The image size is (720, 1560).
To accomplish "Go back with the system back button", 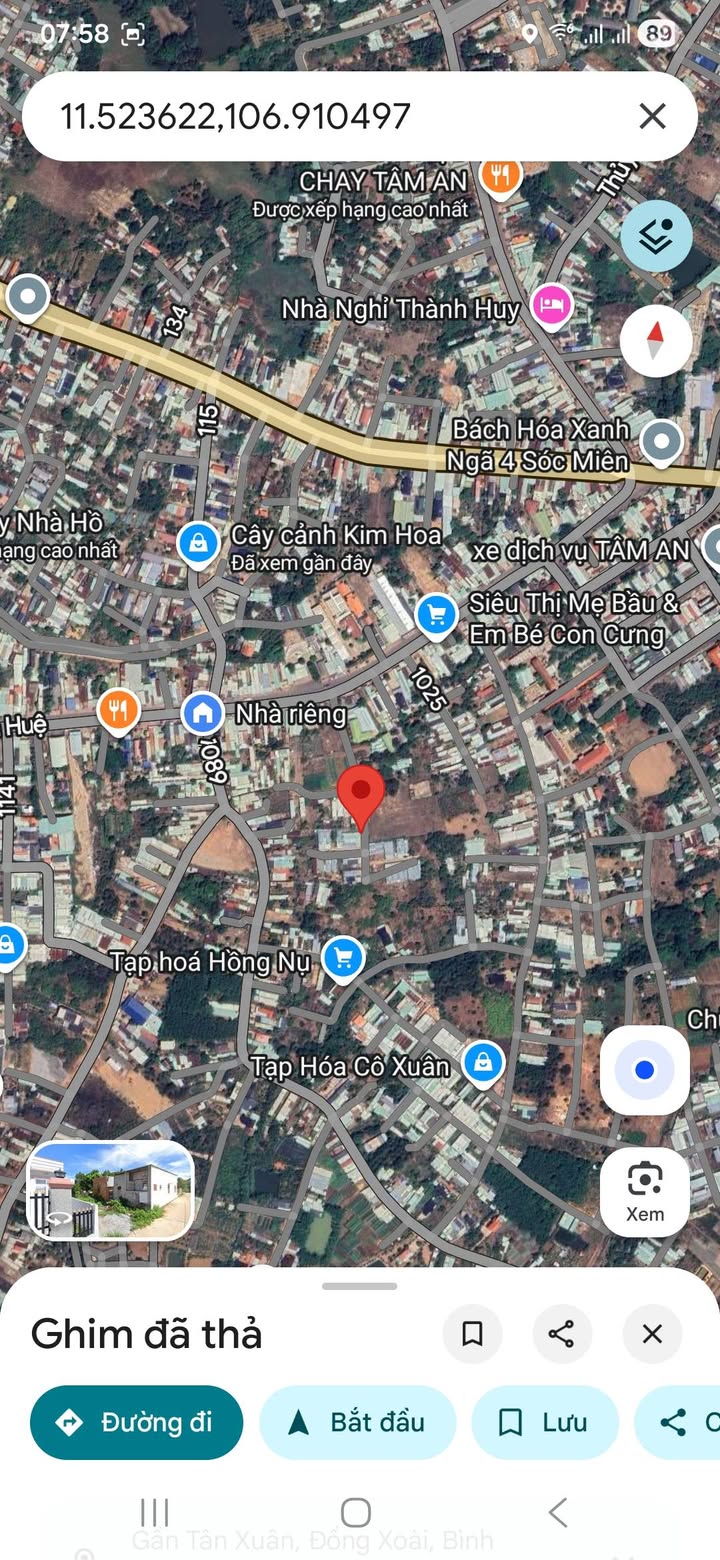I will tap(558, 1511).
